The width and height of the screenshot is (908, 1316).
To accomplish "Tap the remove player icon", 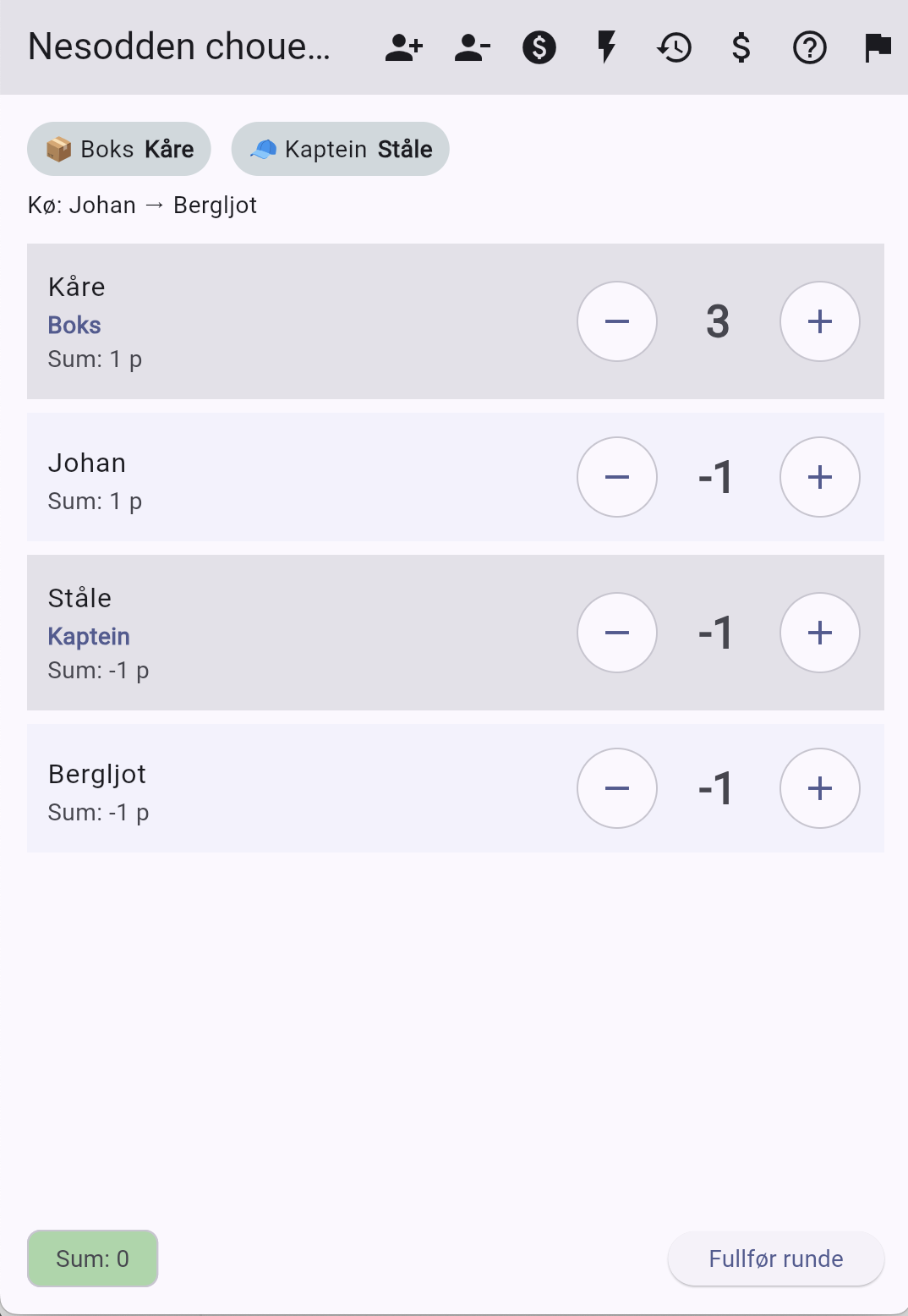I will (x=472, y=47).
